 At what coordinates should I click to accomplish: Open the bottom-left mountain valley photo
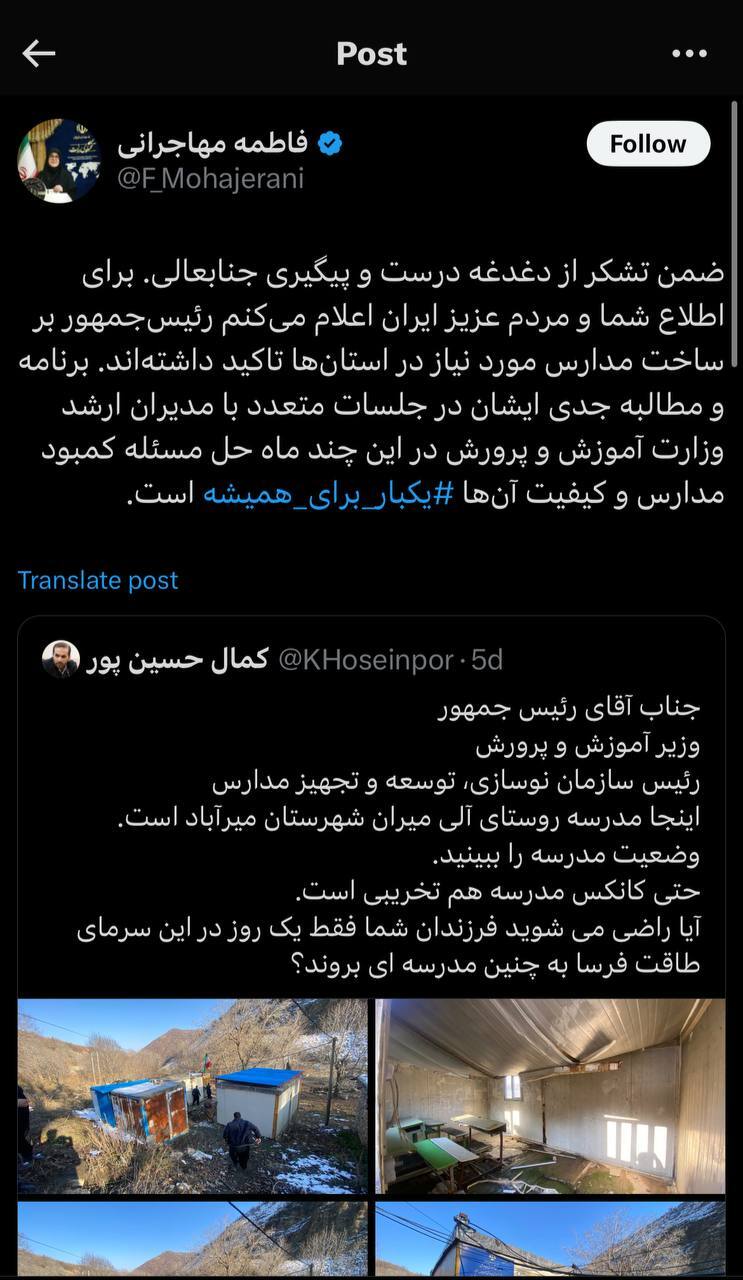[193, 1245]
